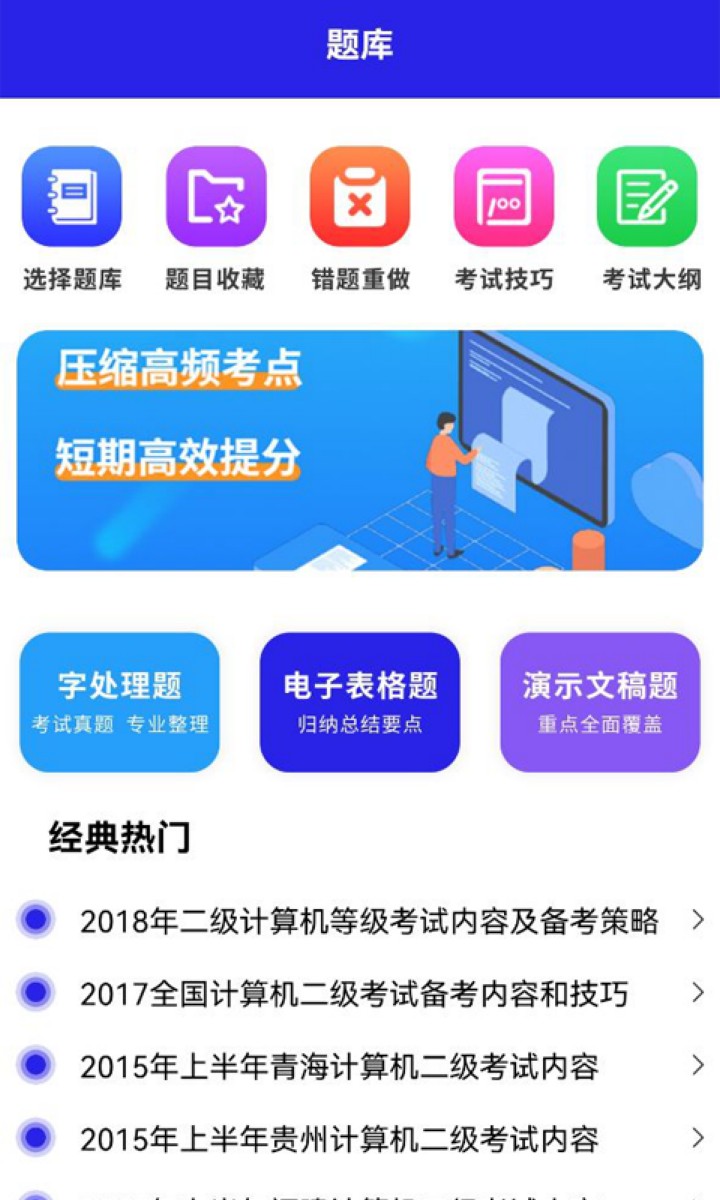Open 2018年二级计算机等级考试内容及备考策略 article

click(x=369, y=921)
